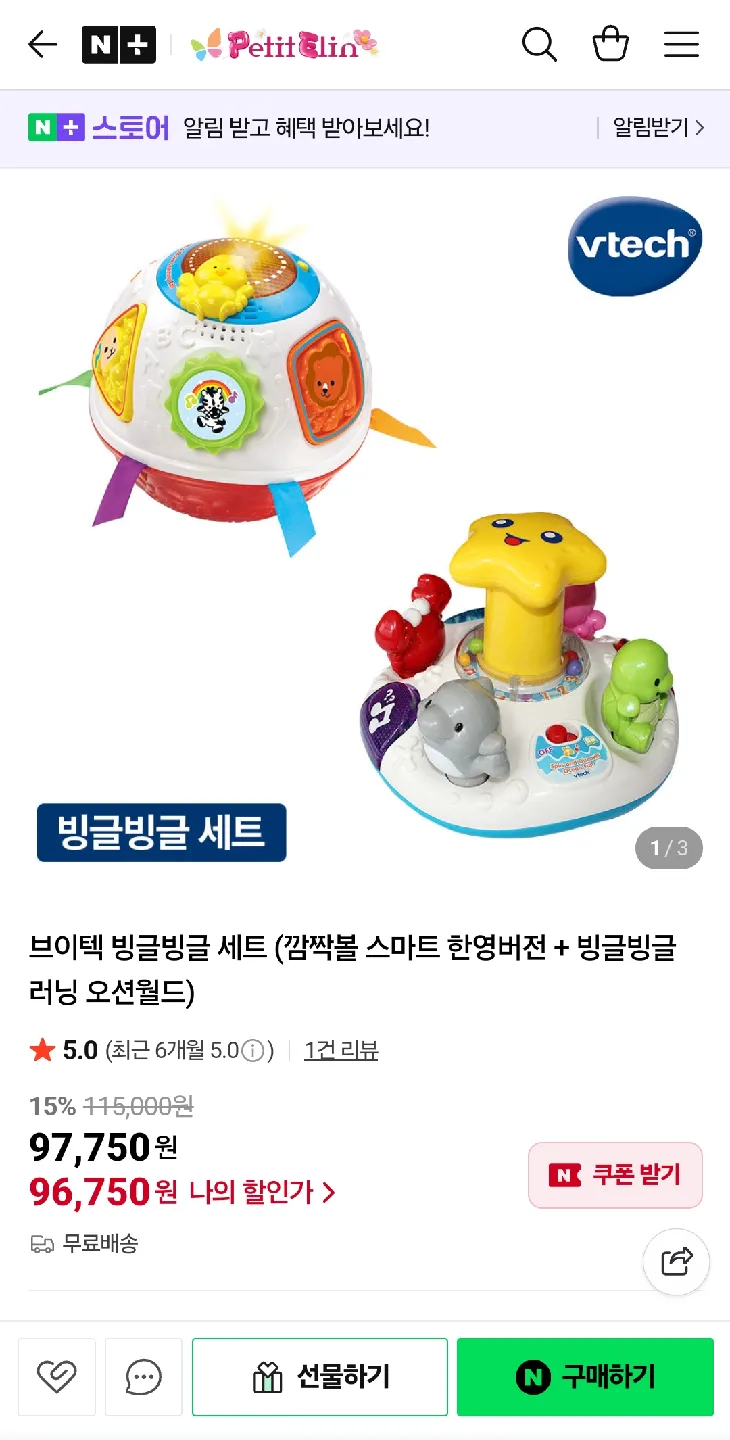Add product to wishlist heart

tap(57, 1377)
